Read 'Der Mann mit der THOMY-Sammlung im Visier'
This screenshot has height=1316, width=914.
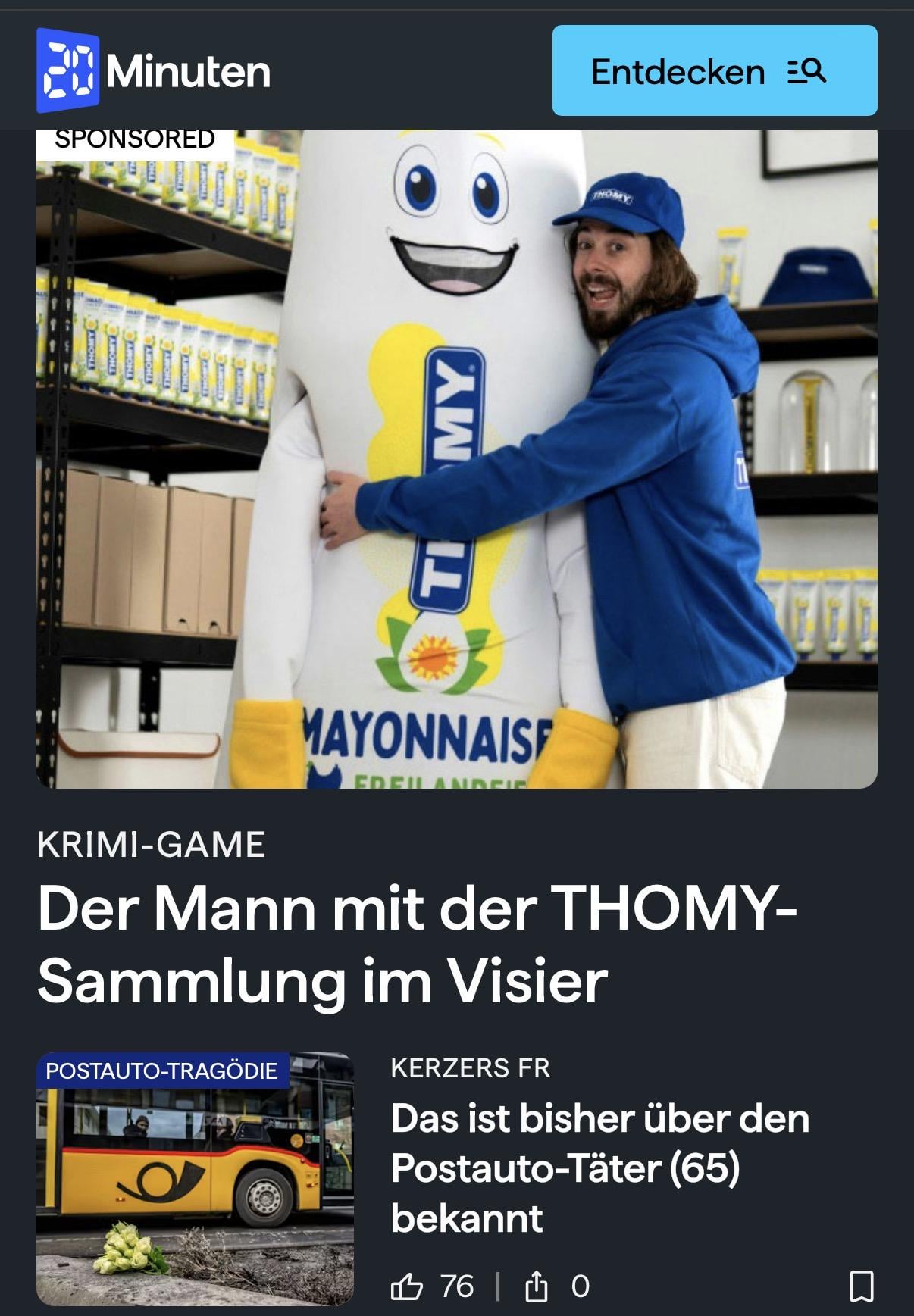pos(417,944)
